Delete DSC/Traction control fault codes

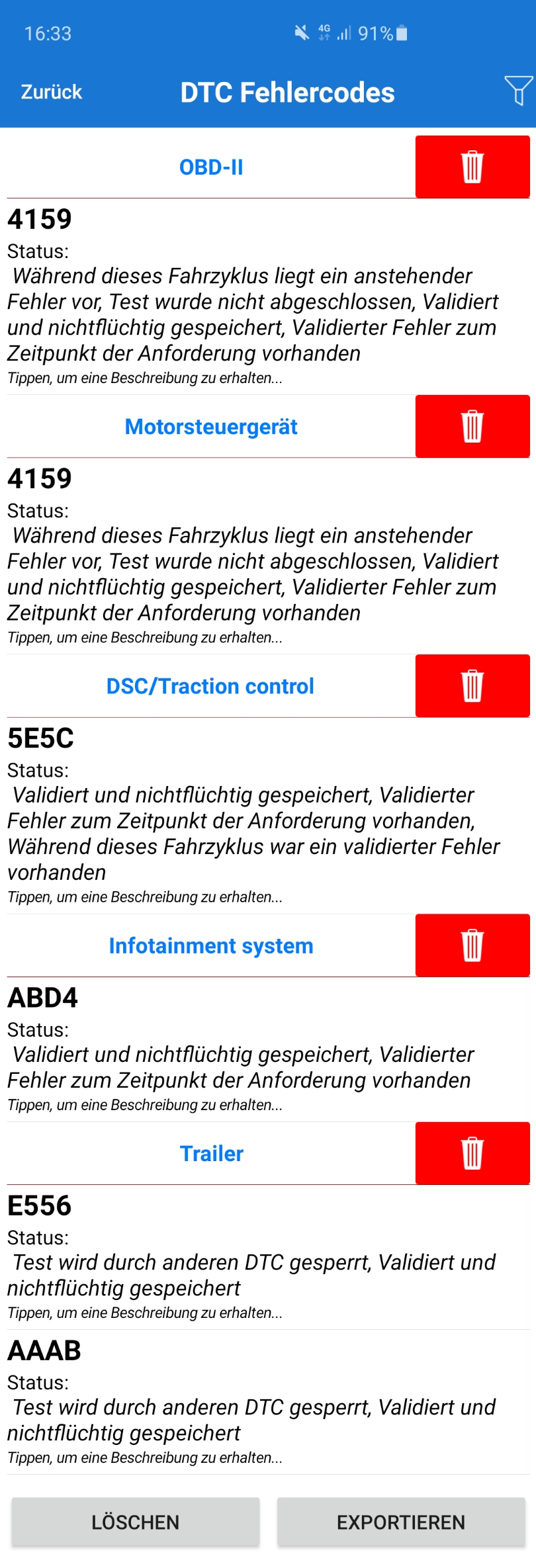[472, 686]
